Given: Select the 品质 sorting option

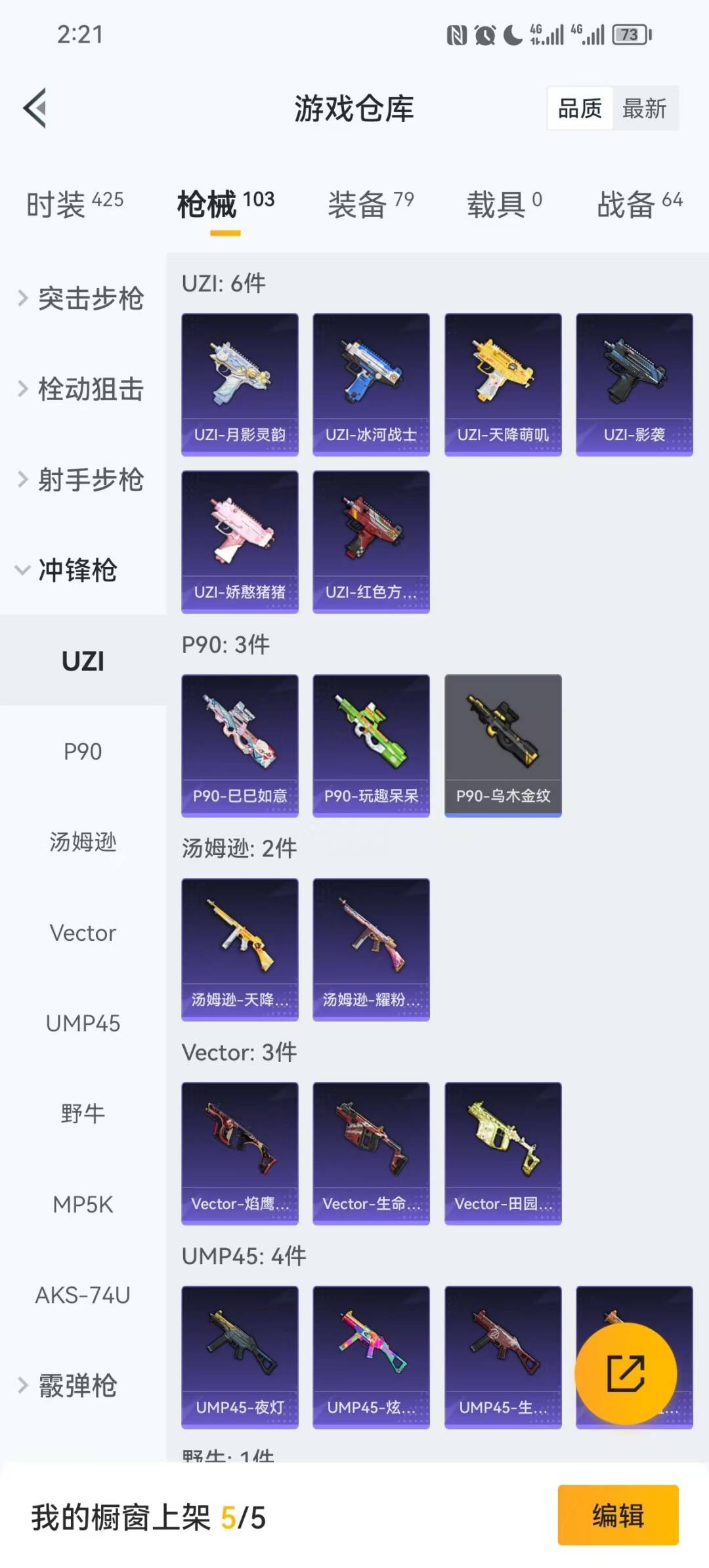Looking at the screenshot, I should point(578,108).
